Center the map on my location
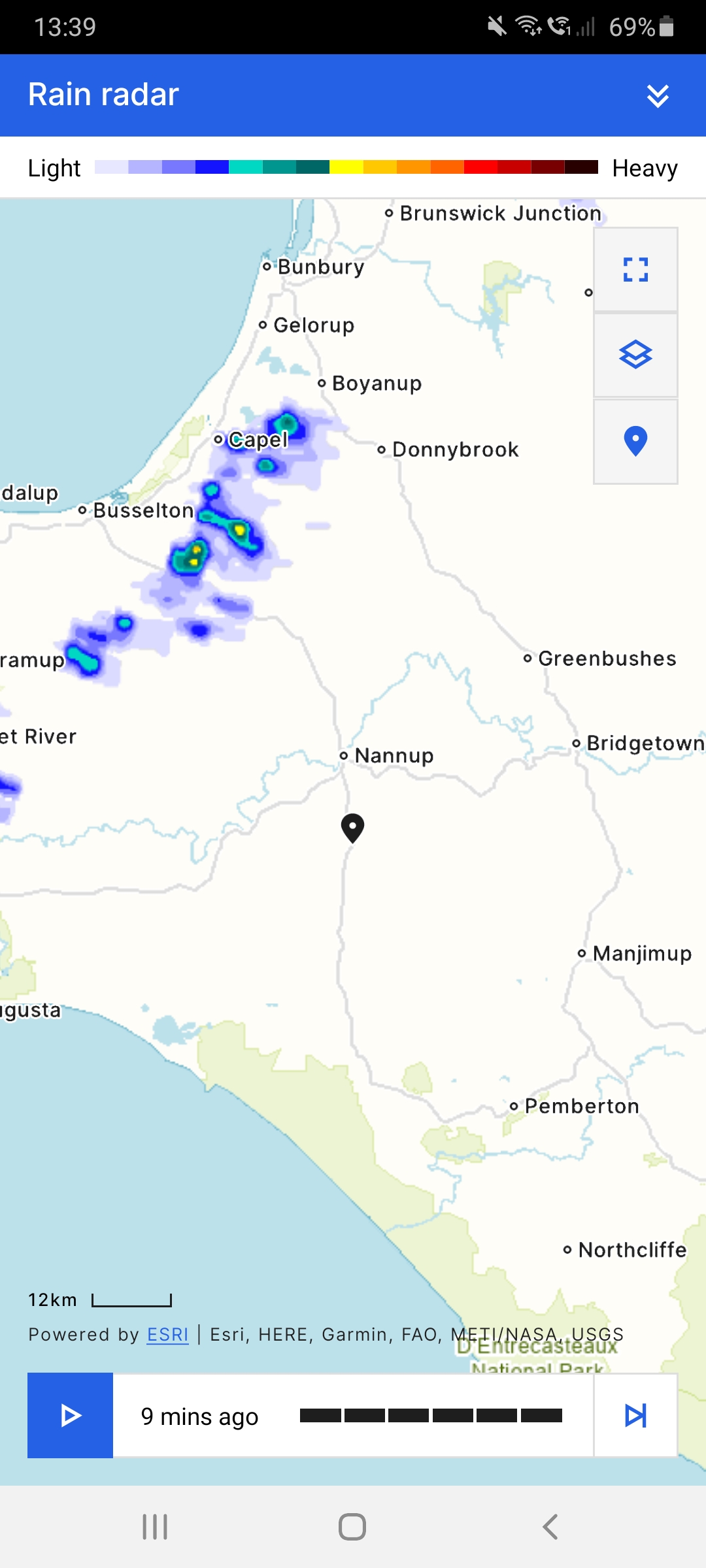This screenshot has width=706, height=1568. pyautogui.click(x=635, y=441)
